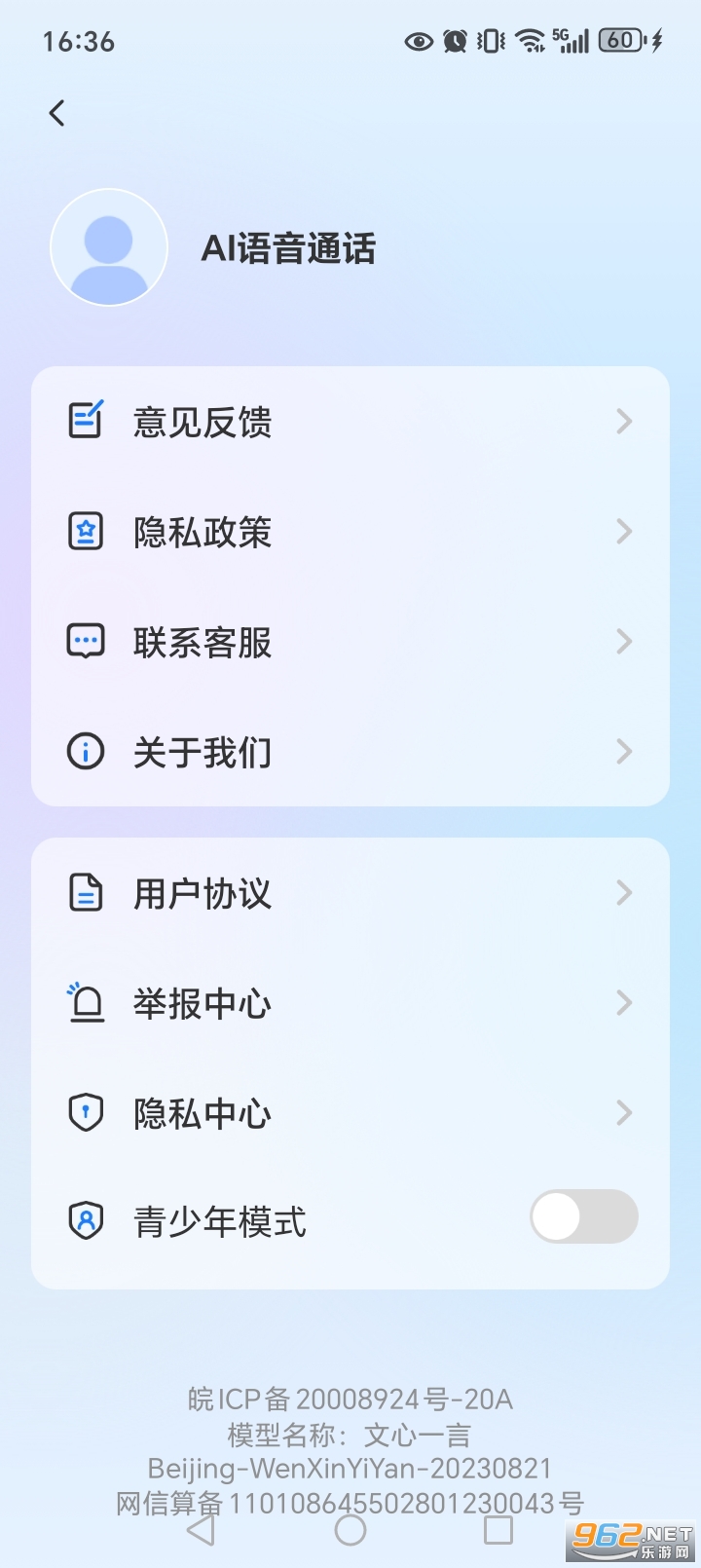Open the chevron next to 关于我们
Image resolution: width=701 pixels, height=1568 pixels.
pyautogui.click(x=624, y=751)
